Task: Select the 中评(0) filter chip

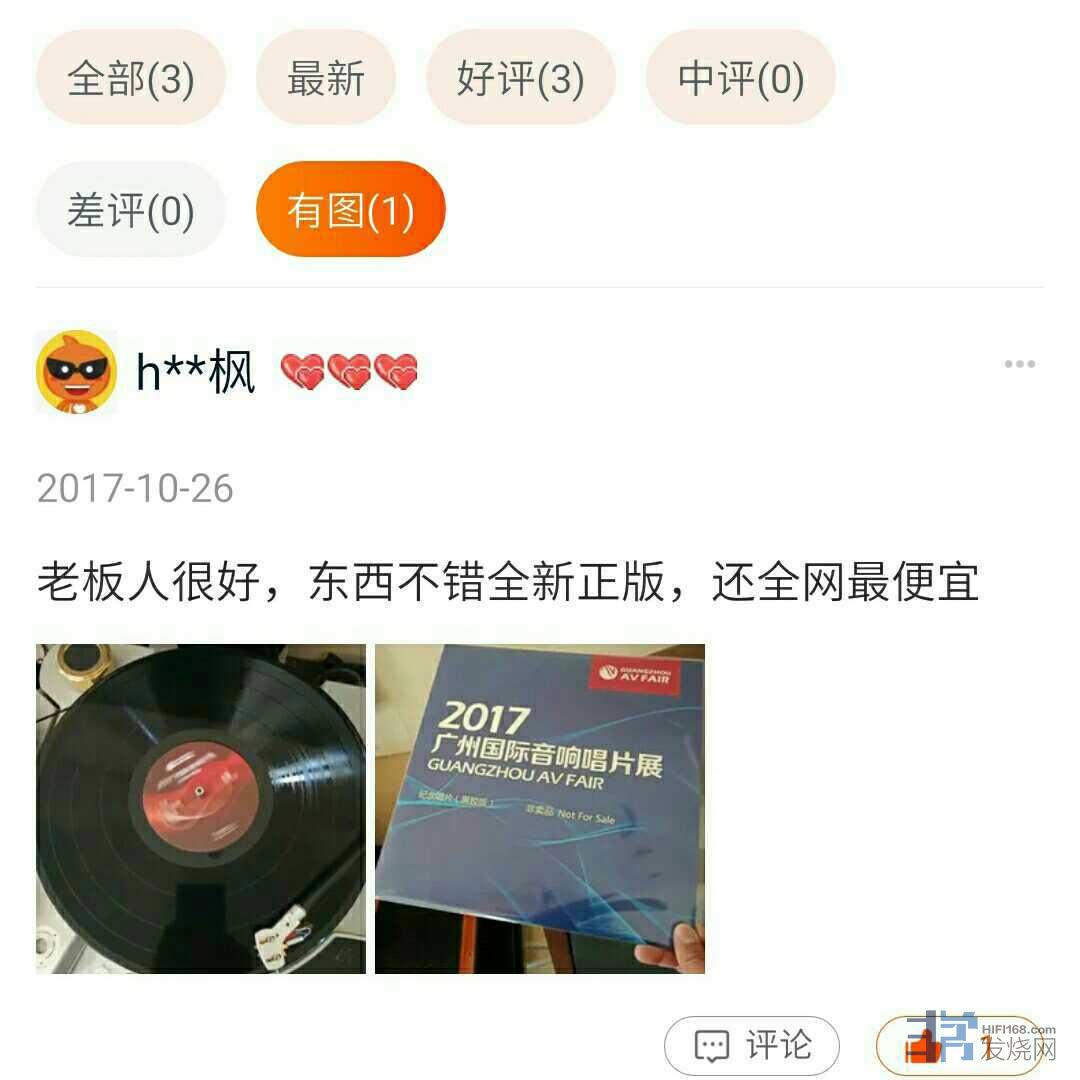Action: coord(740,78)
